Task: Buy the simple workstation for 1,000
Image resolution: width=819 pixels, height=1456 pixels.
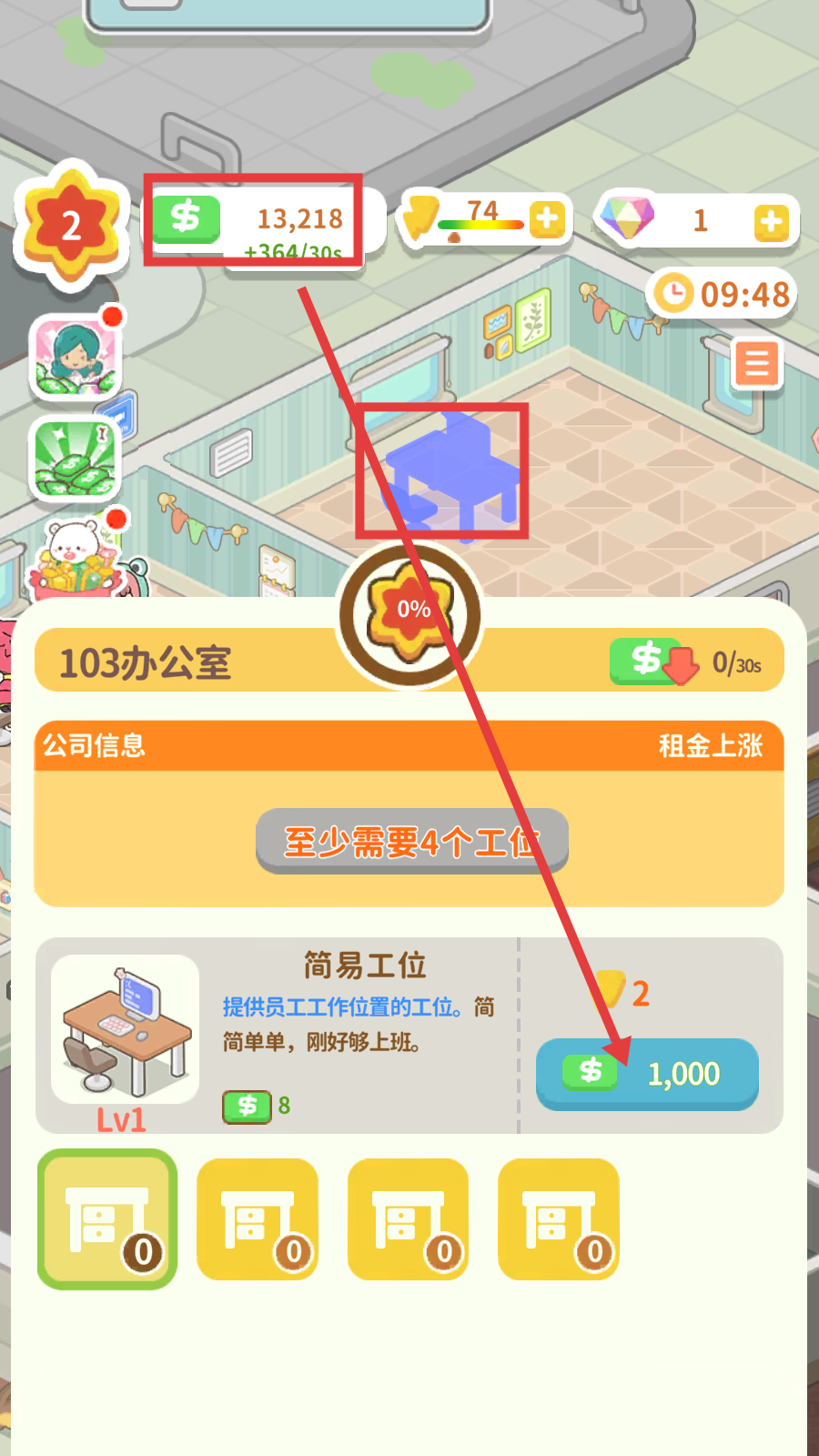Action: [x=647, y=1074]
